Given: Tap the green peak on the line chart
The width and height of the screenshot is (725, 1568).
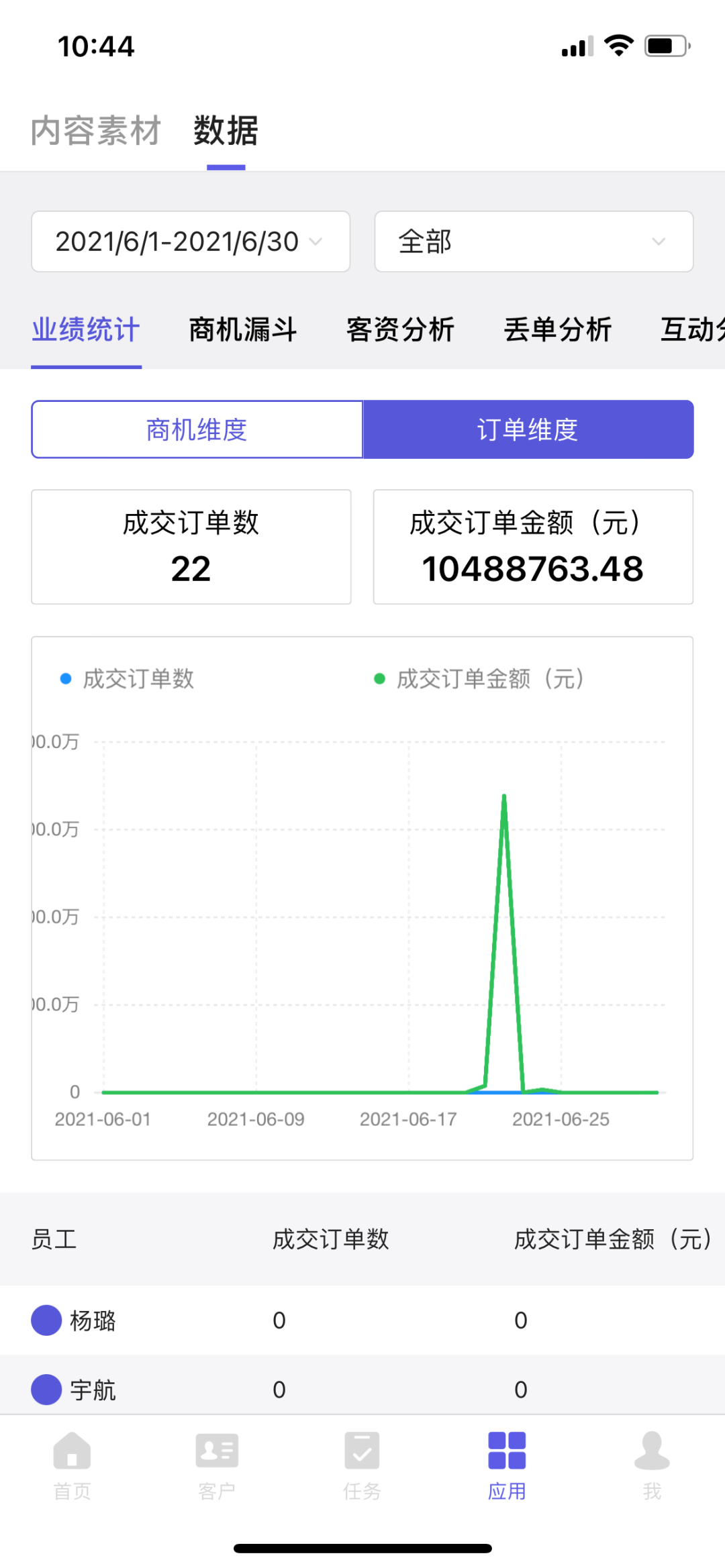Looking at the screenshot, I should click(504, 795).
